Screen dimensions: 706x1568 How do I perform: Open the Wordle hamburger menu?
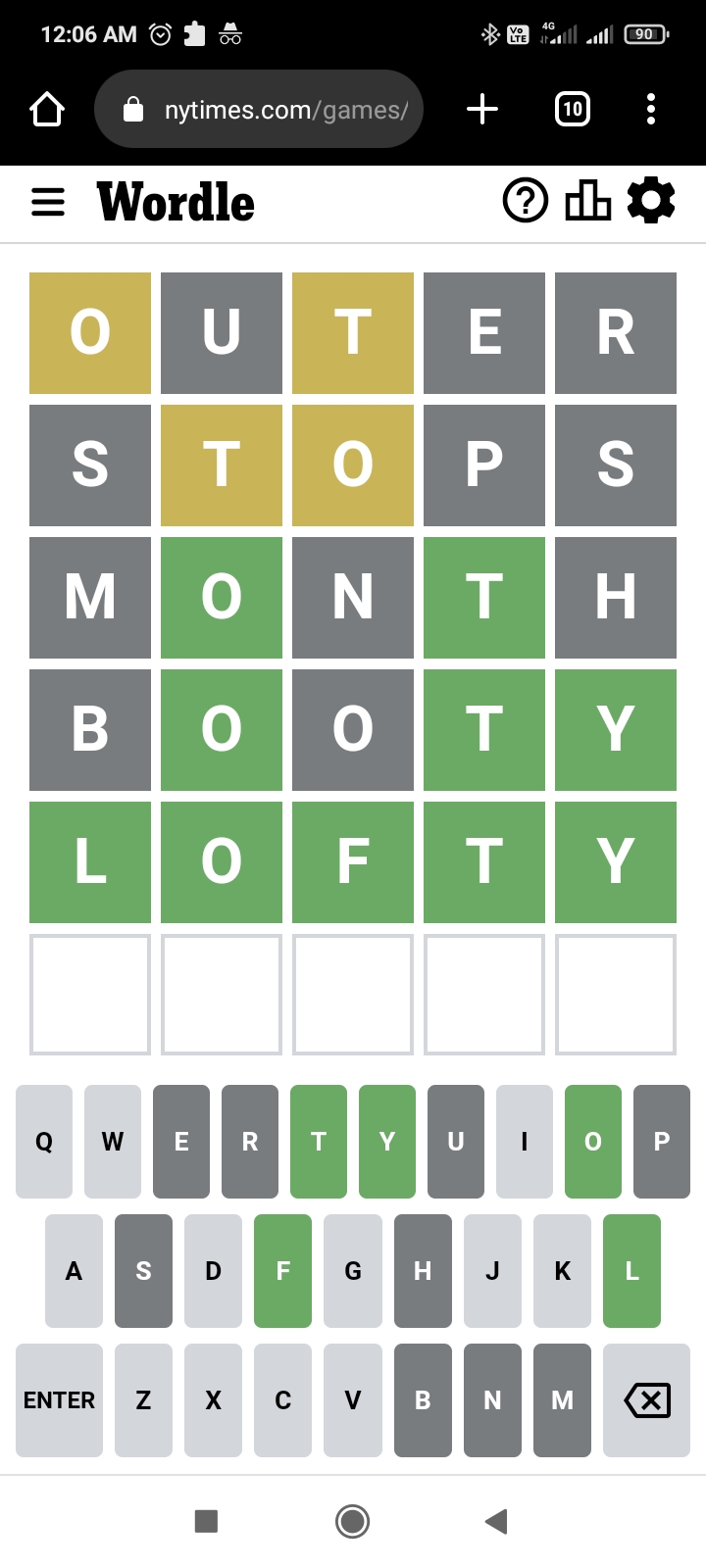coord(48,202)
